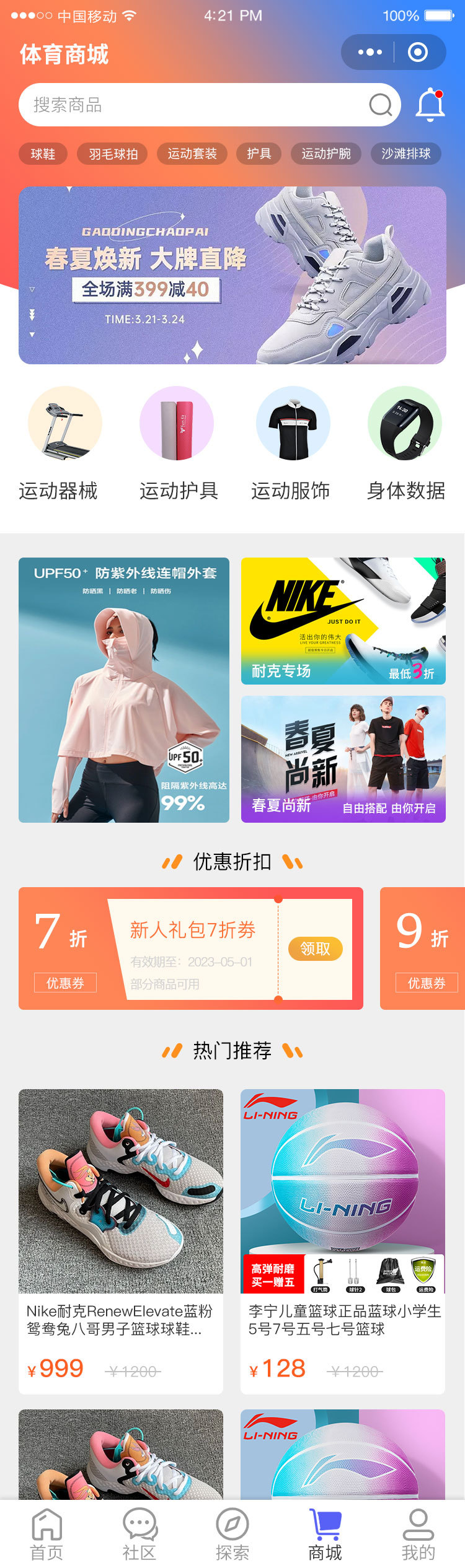
Task: Switch to the 首页 tab
Action: coord(46,1534)
